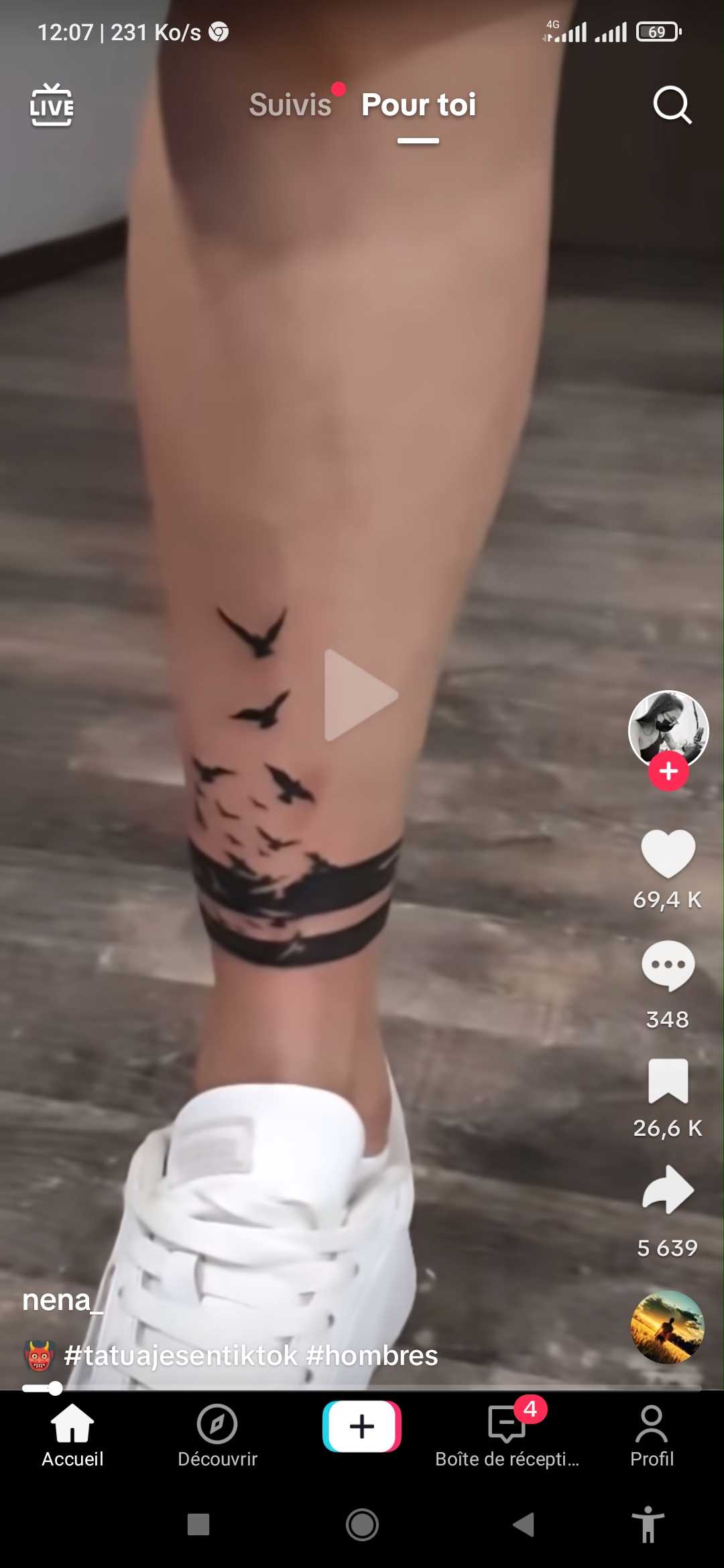Open the spinning sound disc
Viewport: 724px width, 1568px height.
668,1327
